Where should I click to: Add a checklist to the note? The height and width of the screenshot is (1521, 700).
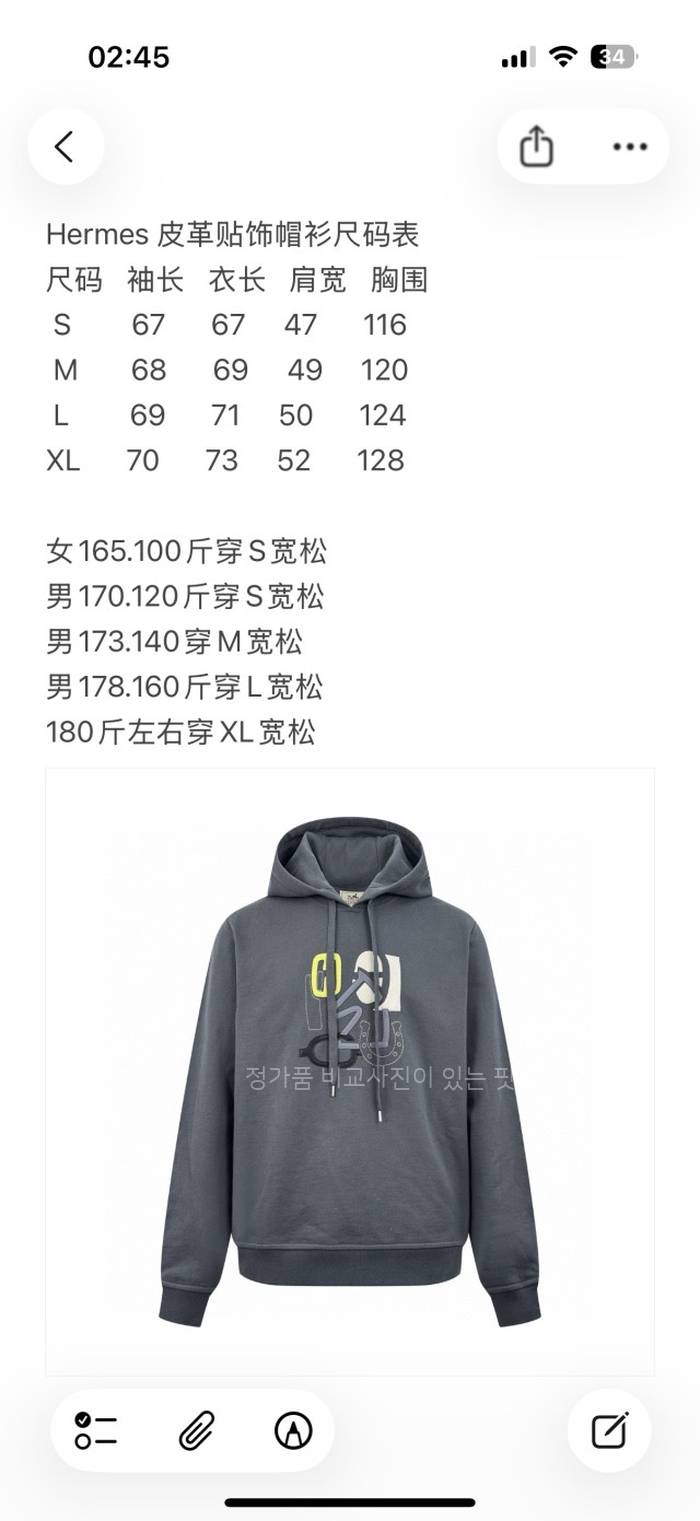click(x=96, y=1430)
